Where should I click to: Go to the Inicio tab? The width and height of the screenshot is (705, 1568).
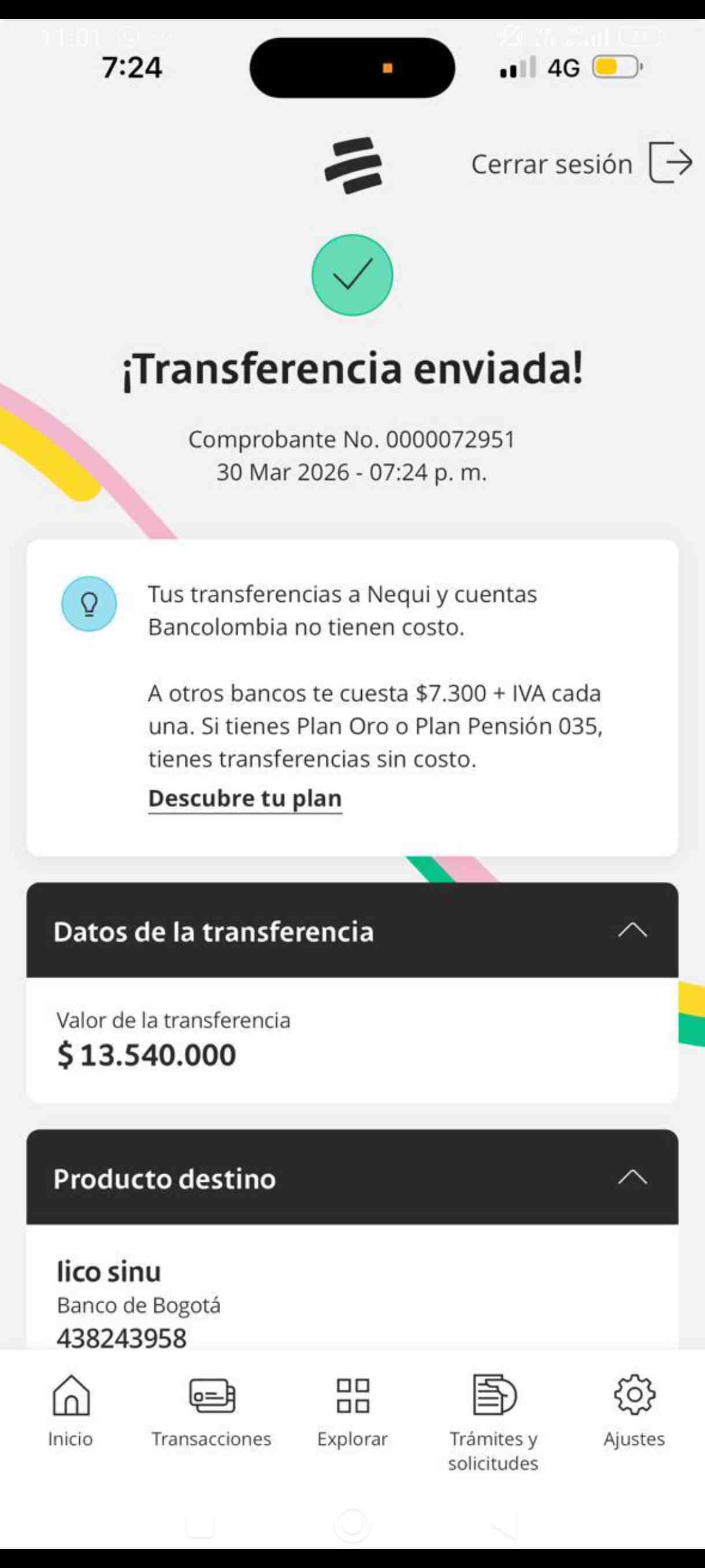71,1411
